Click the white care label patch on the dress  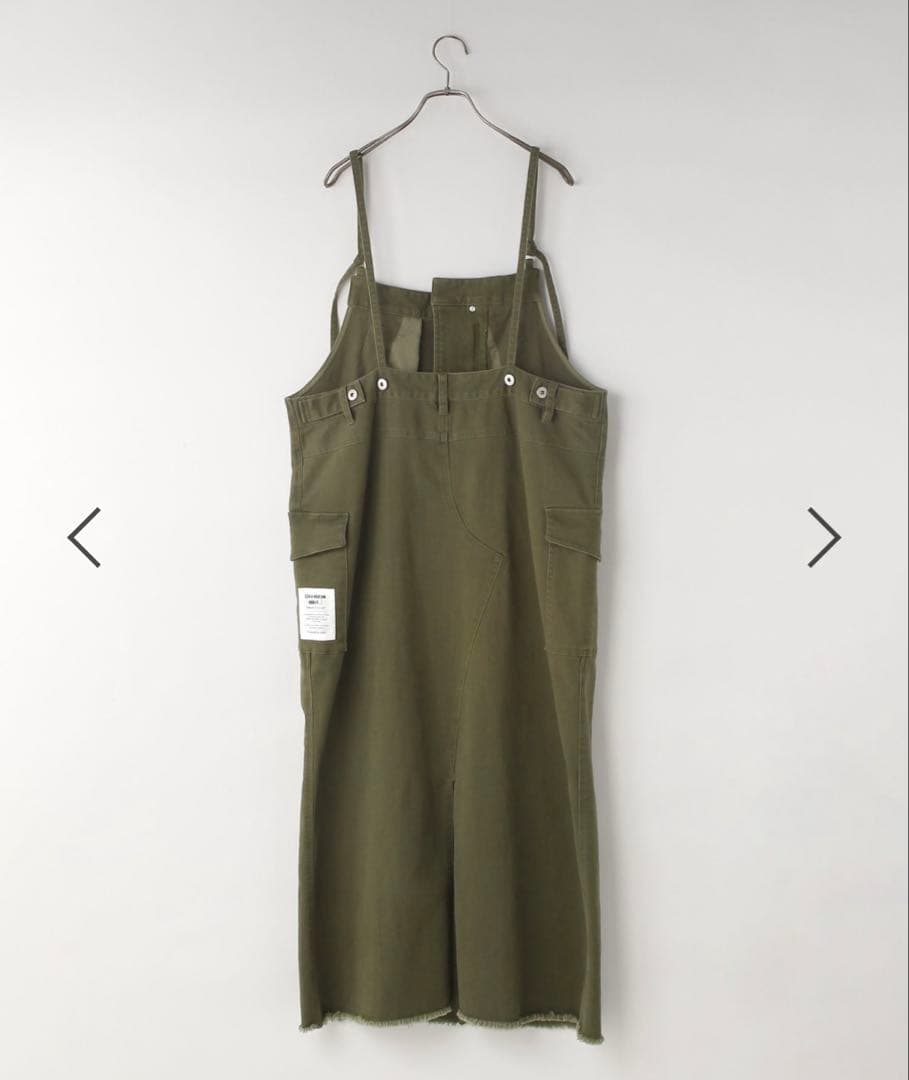click(316, 612)
